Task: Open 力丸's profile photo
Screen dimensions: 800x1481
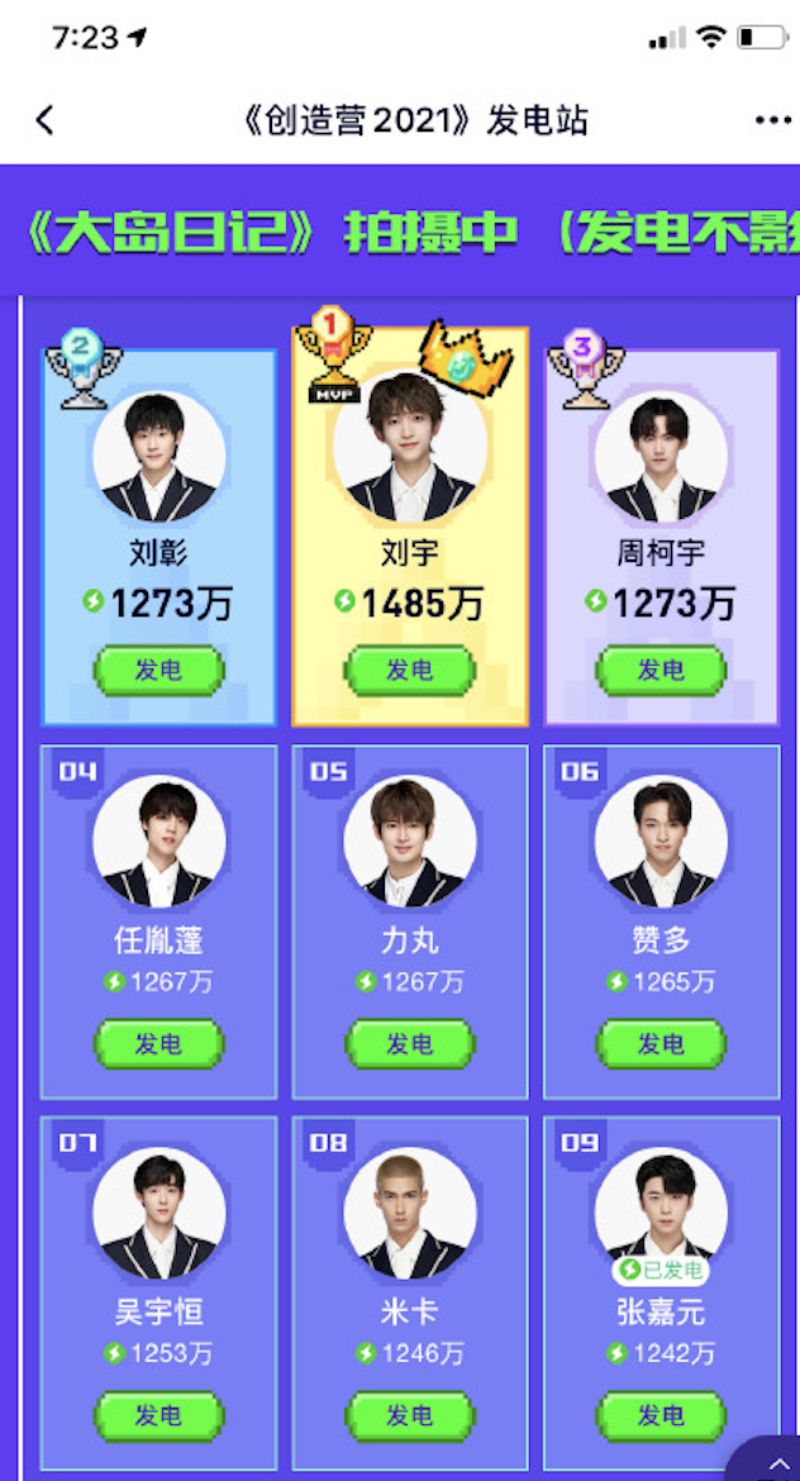Action: pyautogui.click(x=410, y=840)
